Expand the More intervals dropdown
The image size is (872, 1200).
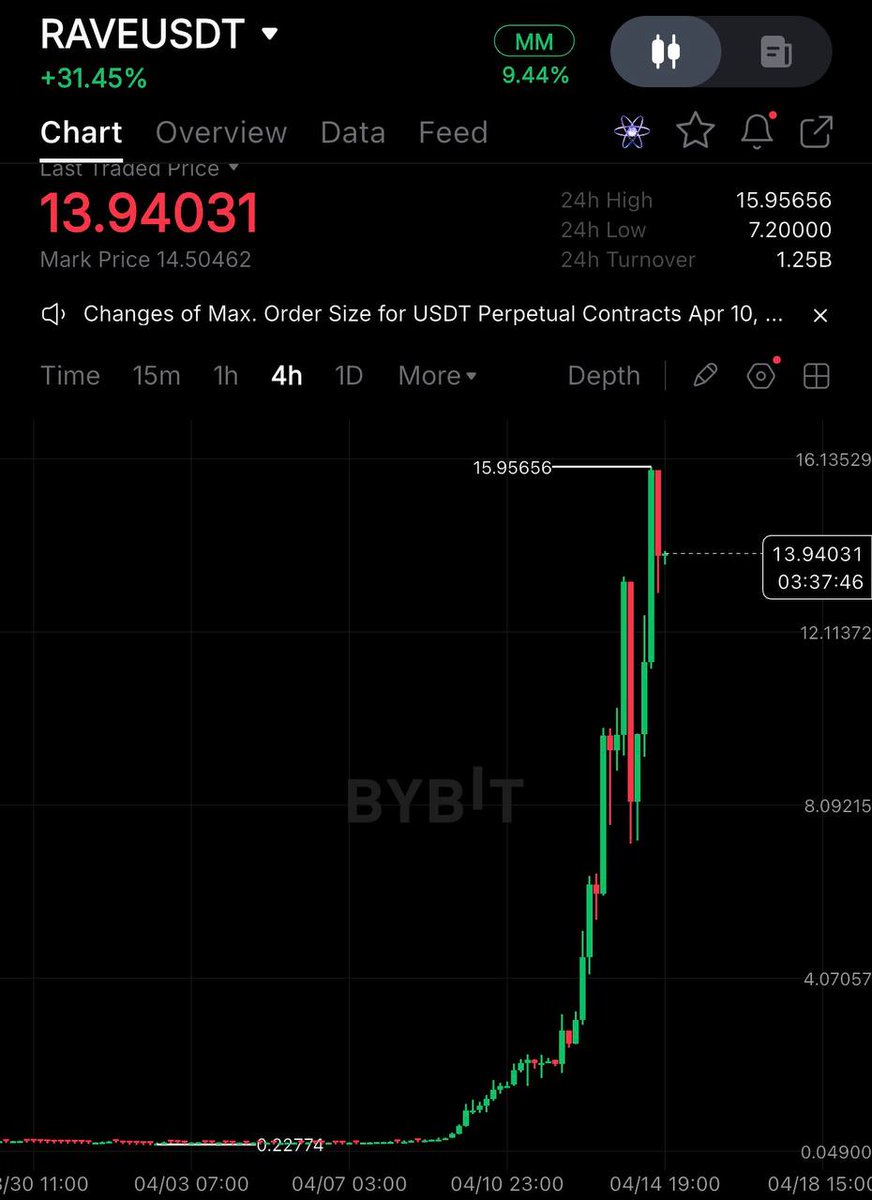(437, 376)
